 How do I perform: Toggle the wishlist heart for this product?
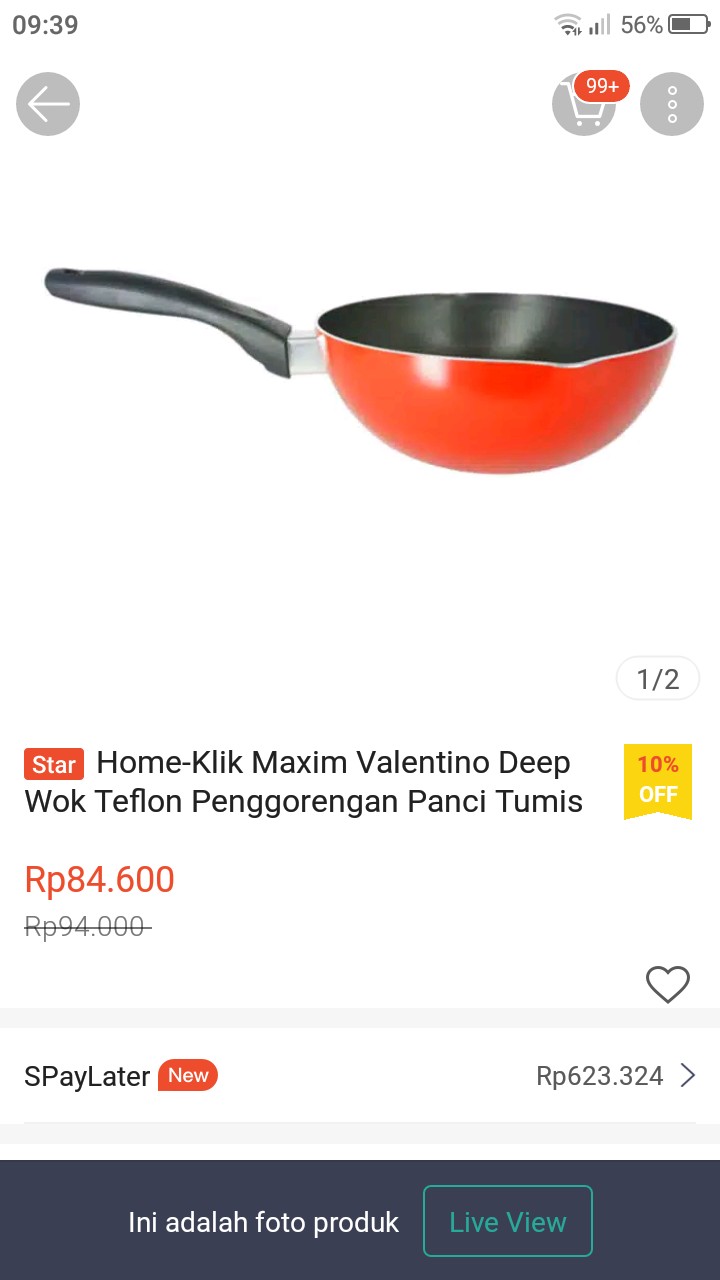click(668, 984)
